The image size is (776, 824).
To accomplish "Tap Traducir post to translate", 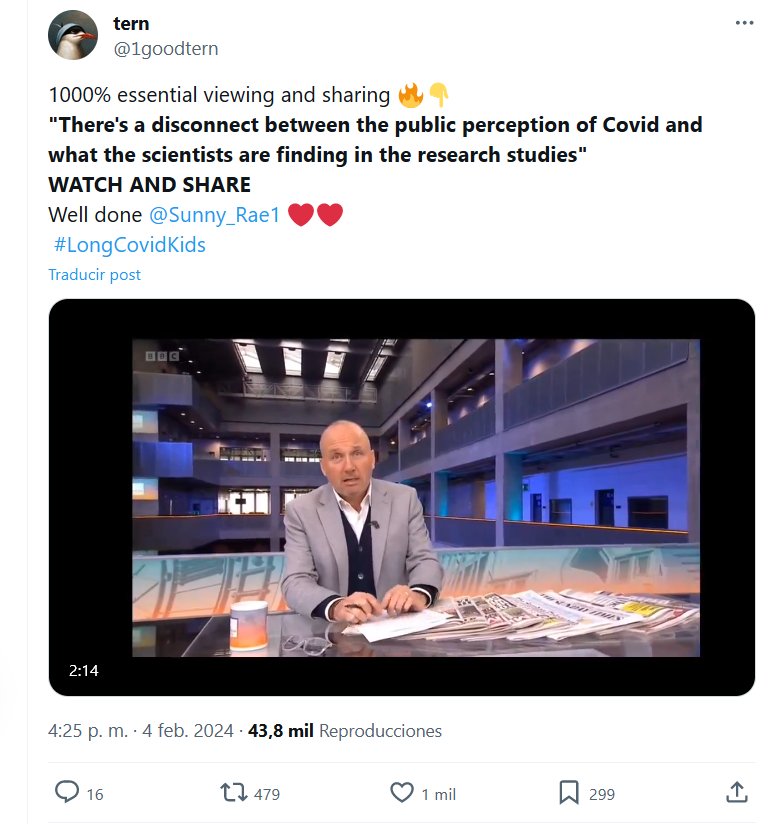I will coord(95,274).
